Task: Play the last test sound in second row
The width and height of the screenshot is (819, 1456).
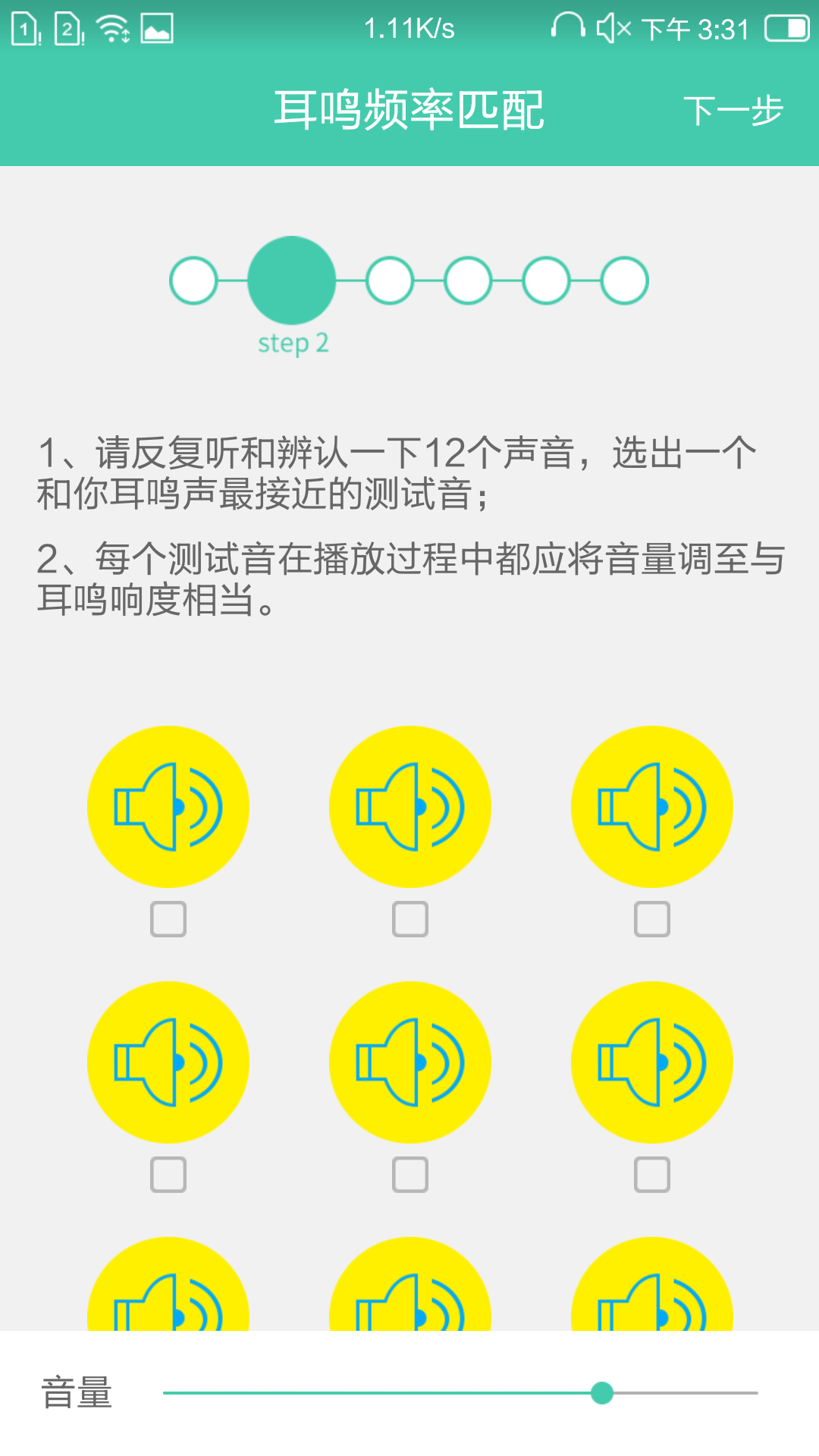Action: click(x=652, y=1062)
